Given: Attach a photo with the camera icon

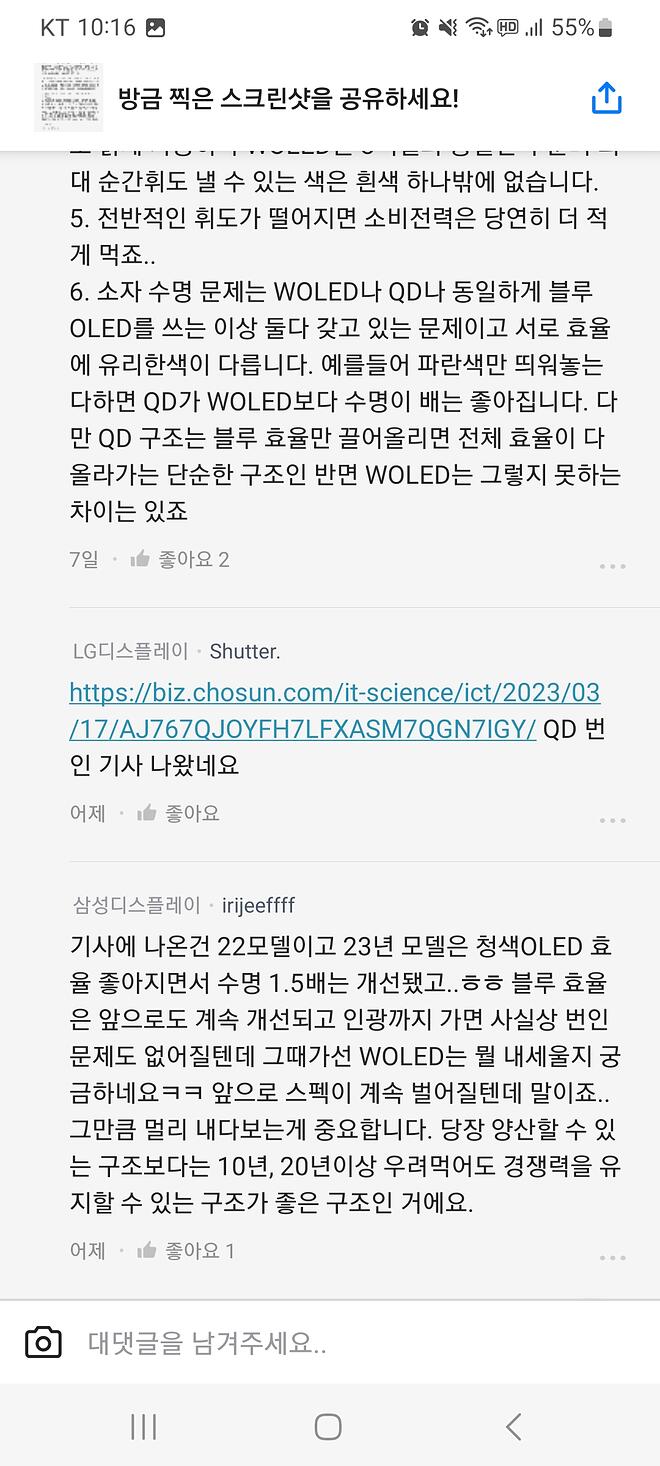Looking at the screenshot, I should click(x=43, y=1342).
